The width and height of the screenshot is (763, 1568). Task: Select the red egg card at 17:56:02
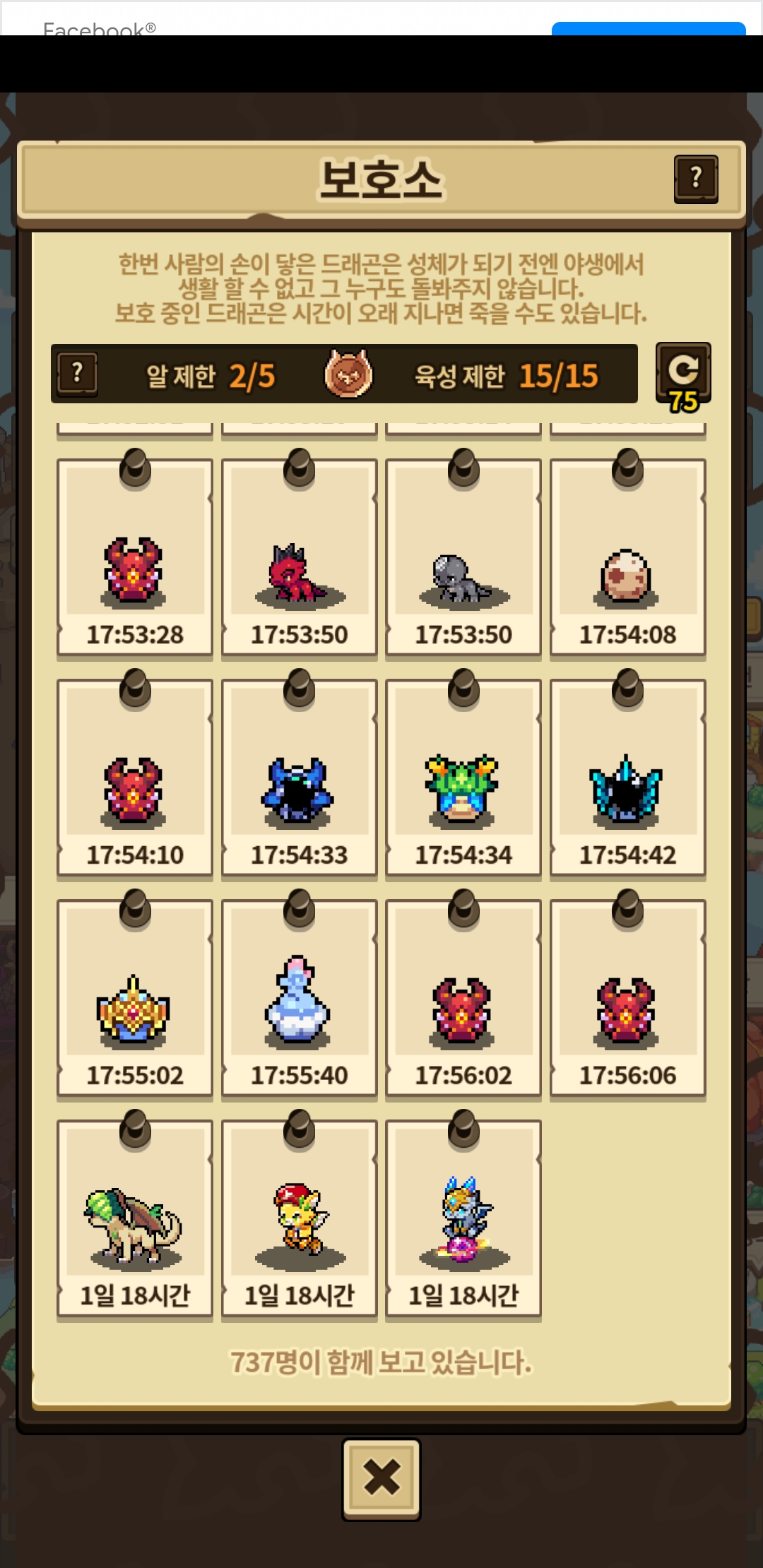pos(463,999)
